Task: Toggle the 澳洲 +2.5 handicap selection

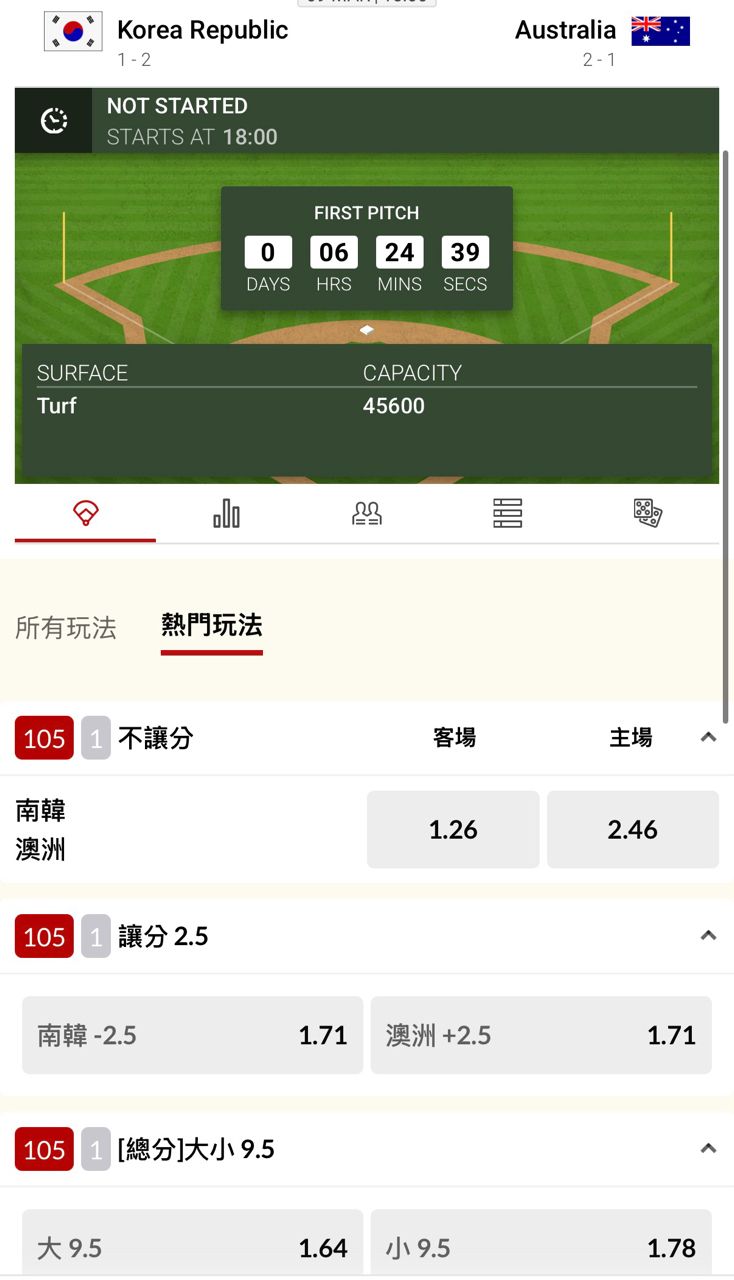Action: coord(541,1035)
